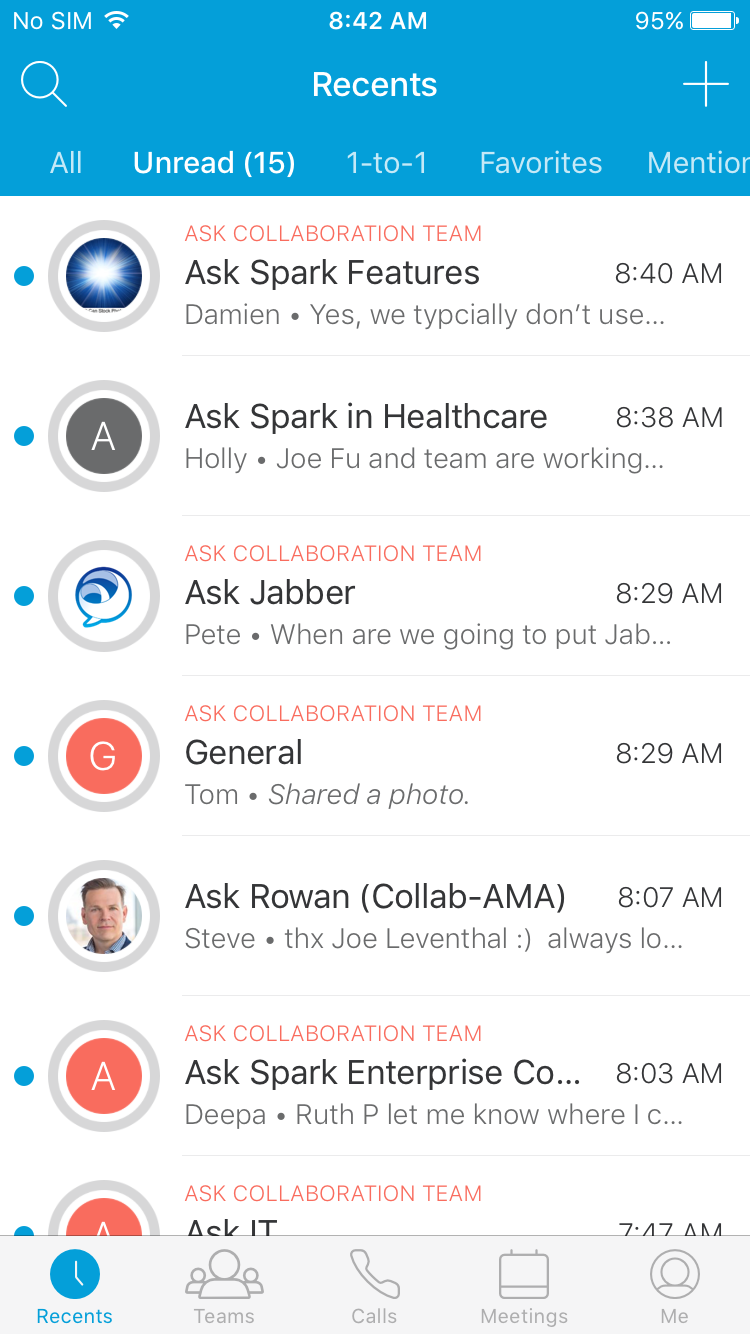This screenshot has width=750, height=1334.
Task: Switch to the All filter tab
Action: pyautogui.click(x=66, y=163)
